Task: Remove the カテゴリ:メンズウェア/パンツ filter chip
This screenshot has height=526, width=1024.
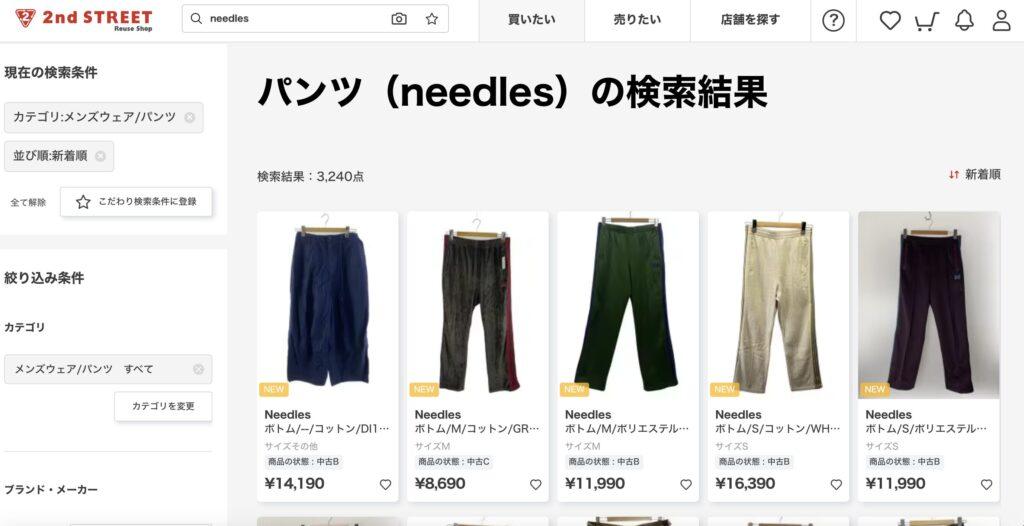Action: tap(190, 118)
